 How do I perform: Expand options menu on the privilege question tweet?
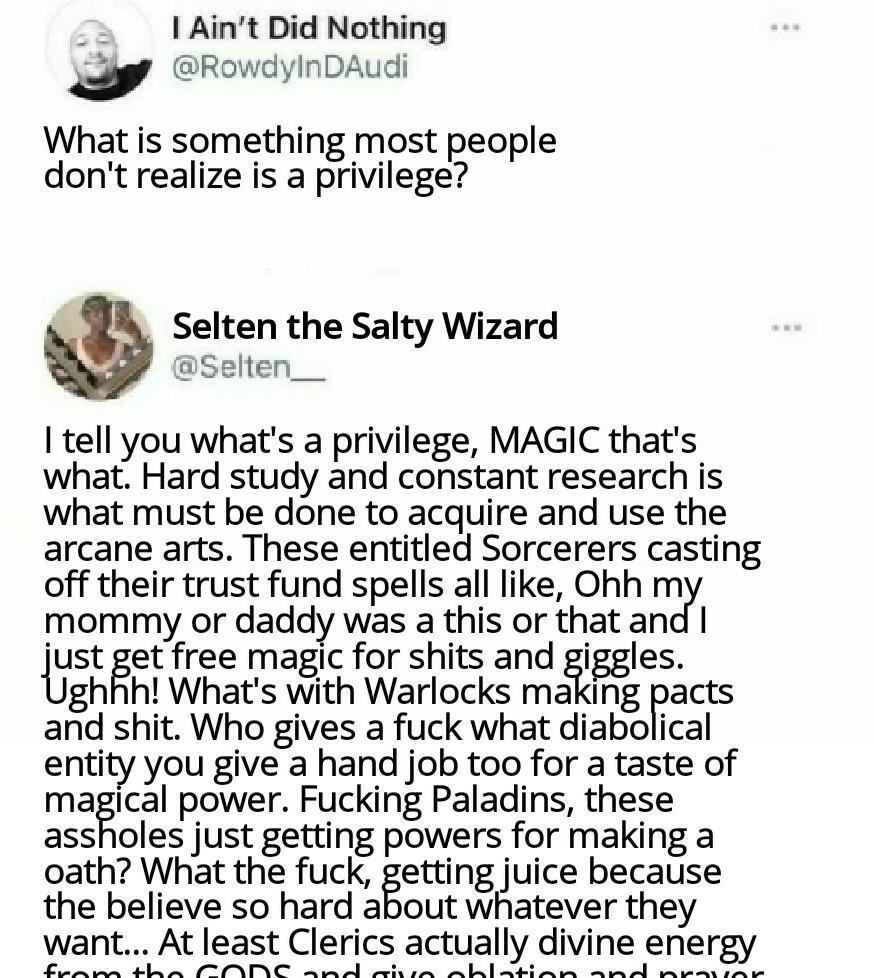click(786, 28)
